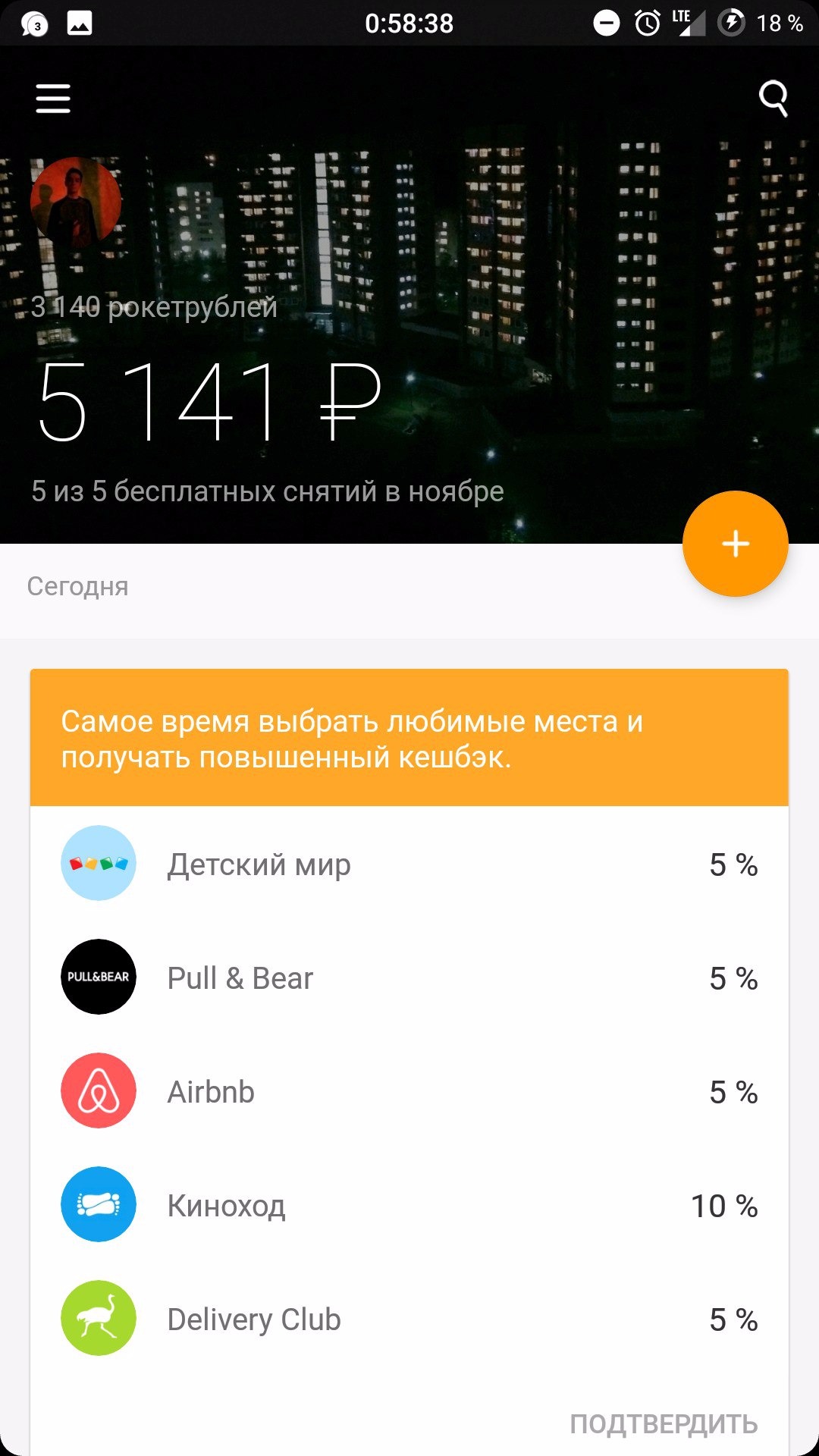Tap the round profile avatar
Viewport: 819px width, 1456px height.
[76, 202]
